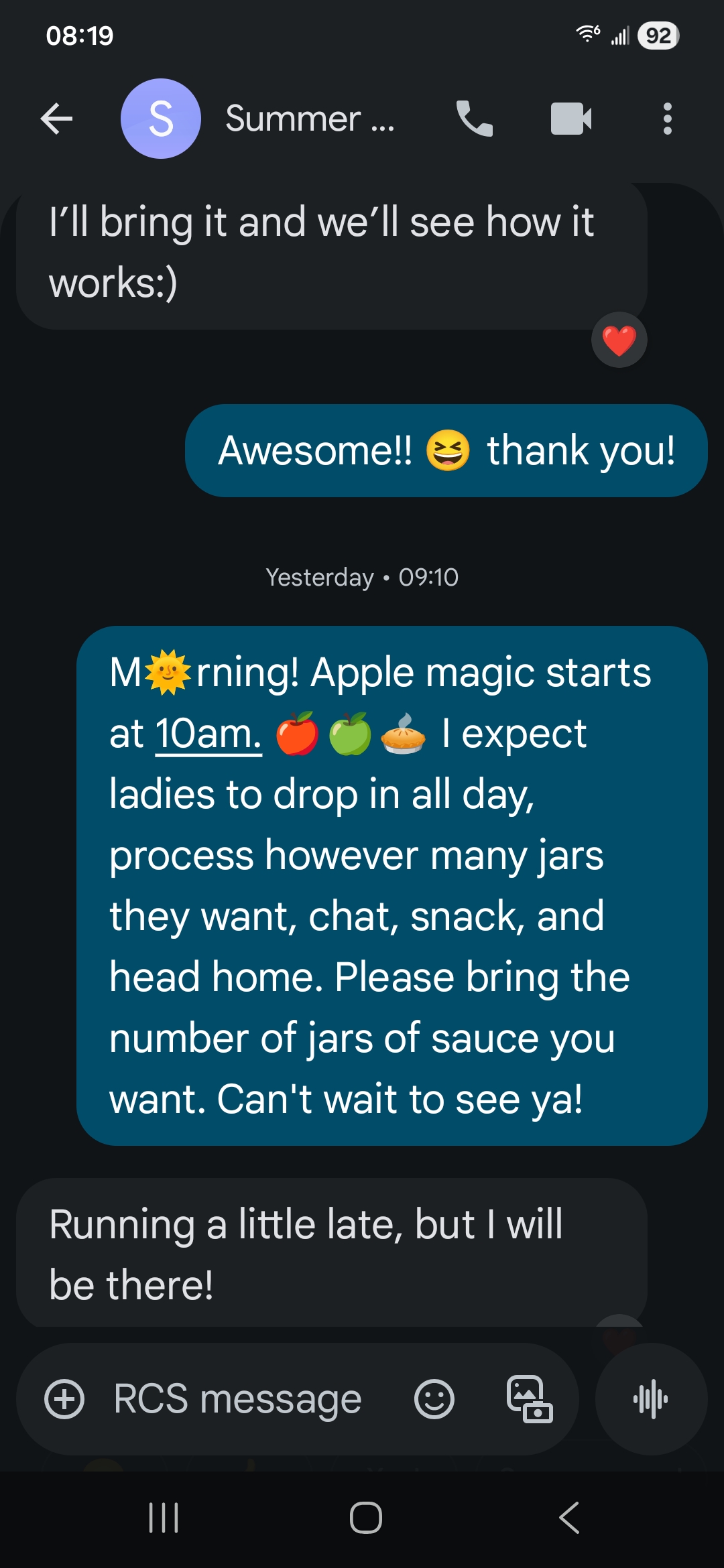Open Summer contact details from the avatar

161,119
